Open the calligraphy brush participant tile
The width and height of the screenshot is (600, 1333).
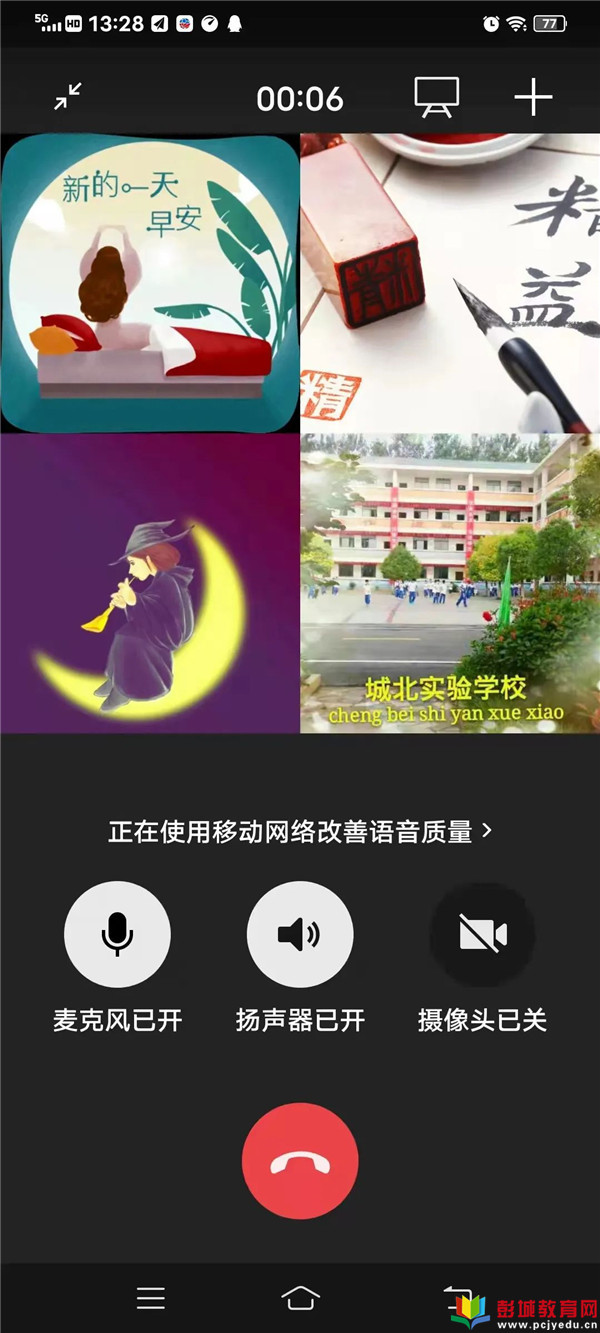coord(450,283)
